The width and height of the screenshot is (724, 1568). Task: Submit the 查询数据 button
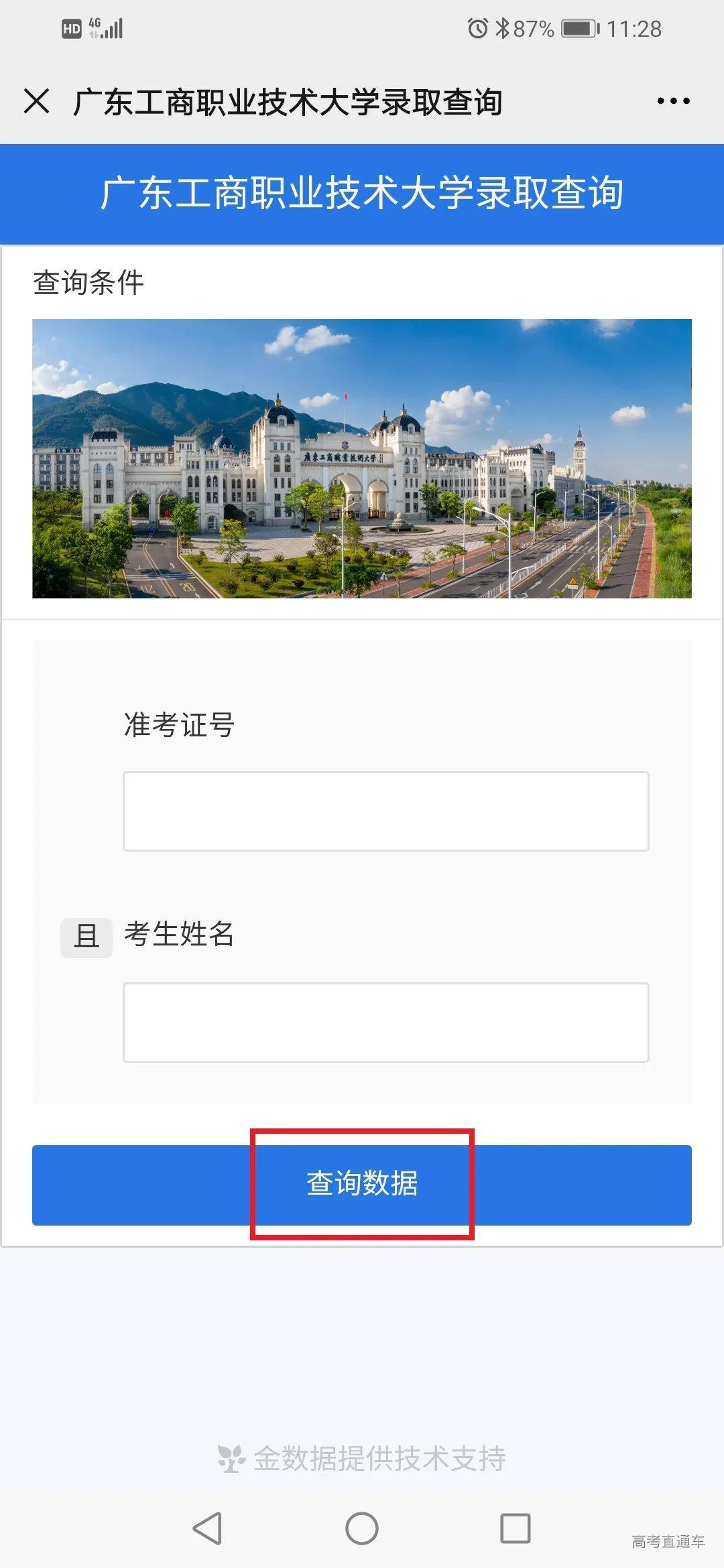(362, 1184)
